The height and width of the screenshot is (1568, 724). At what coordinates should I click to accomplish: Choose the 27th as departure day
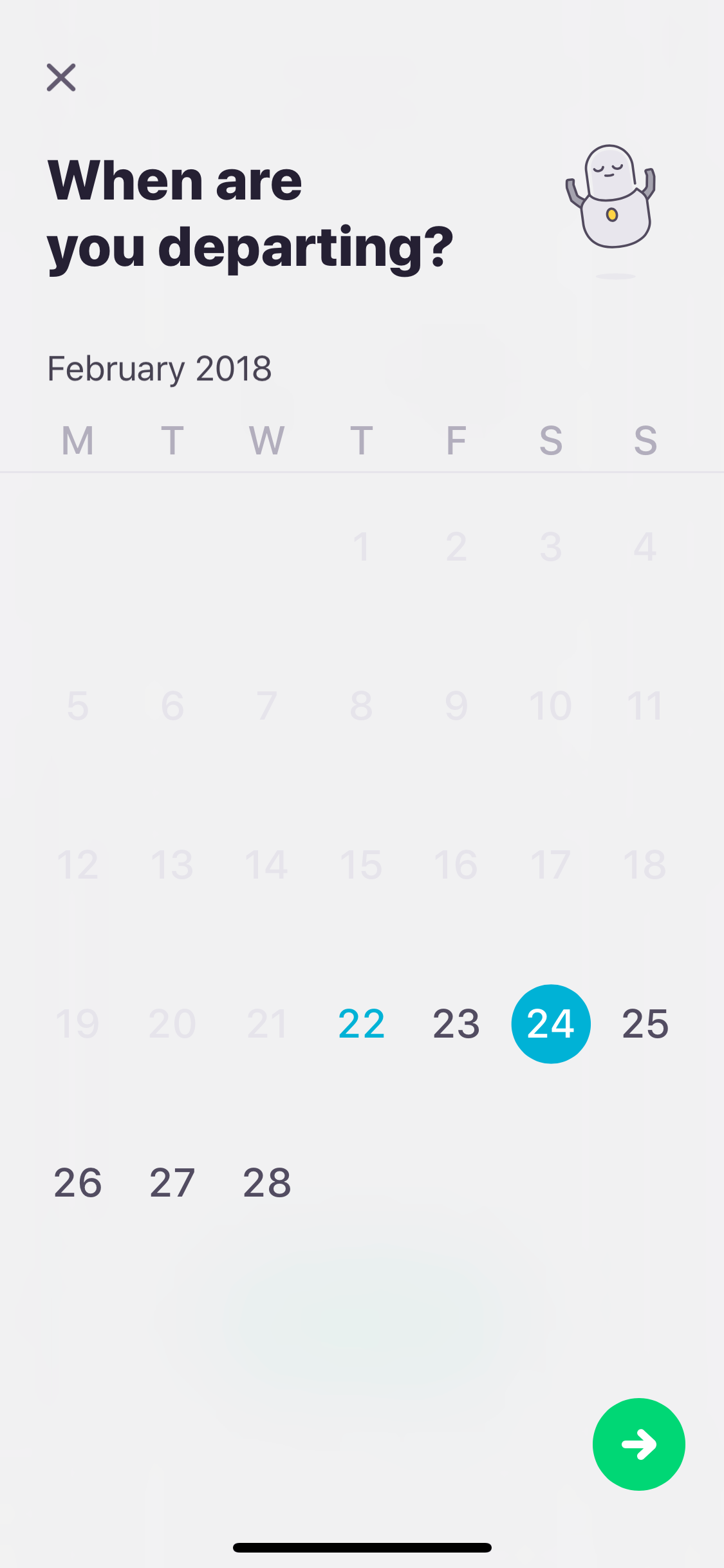click(172, 1182)
